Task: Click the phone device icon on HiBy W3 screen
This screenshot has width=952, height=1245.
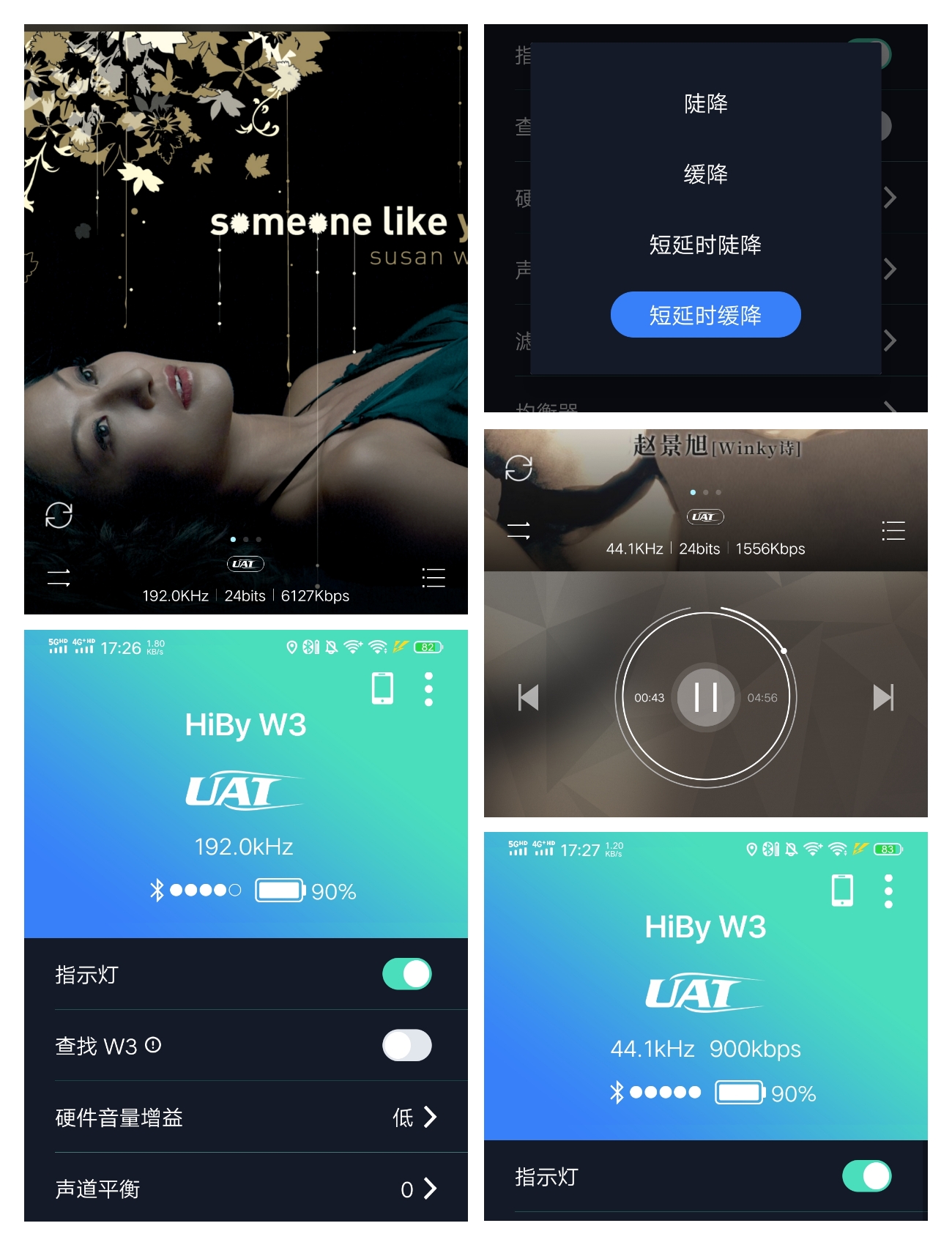Action: [381, 688]
